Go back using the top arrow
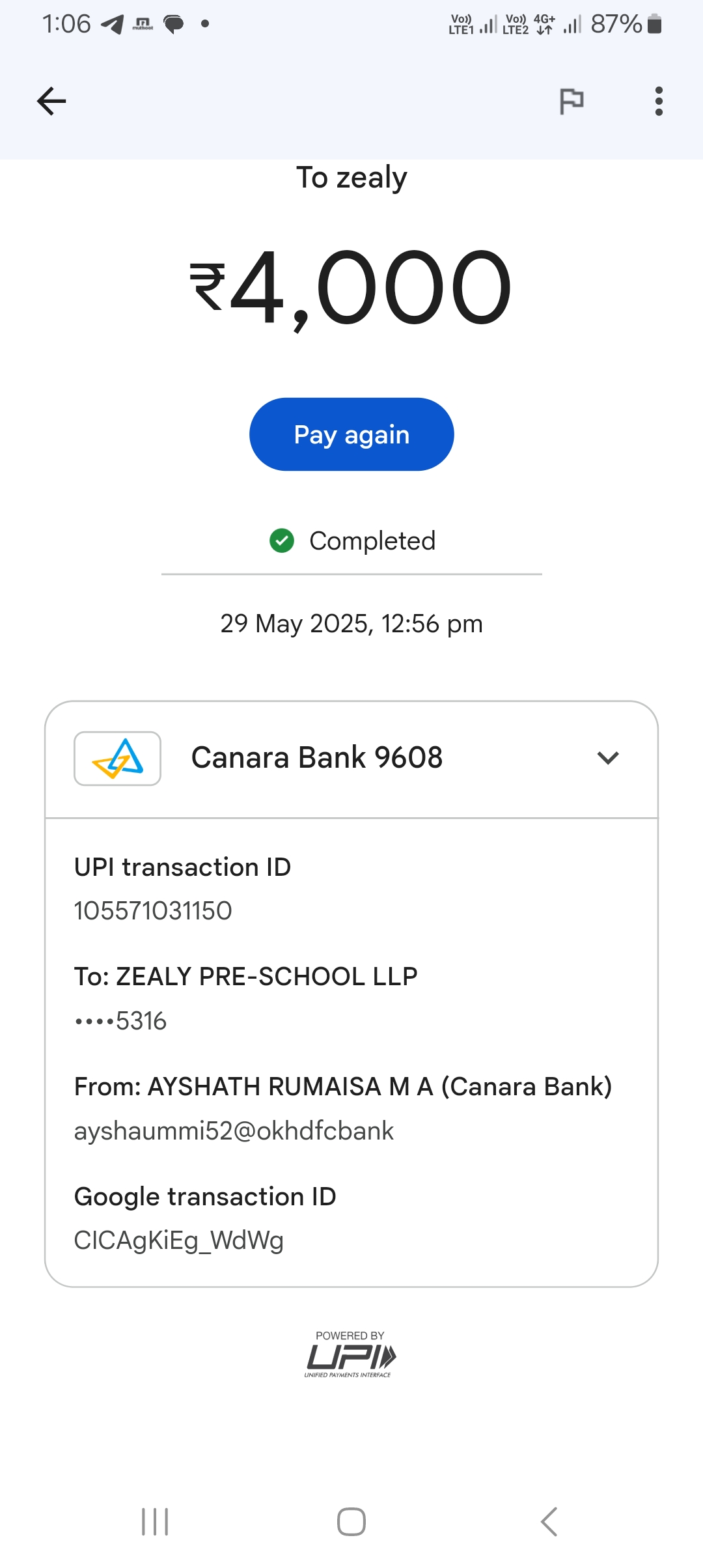Viewport: 703px width, 1568px height. (x=51, y=102)
